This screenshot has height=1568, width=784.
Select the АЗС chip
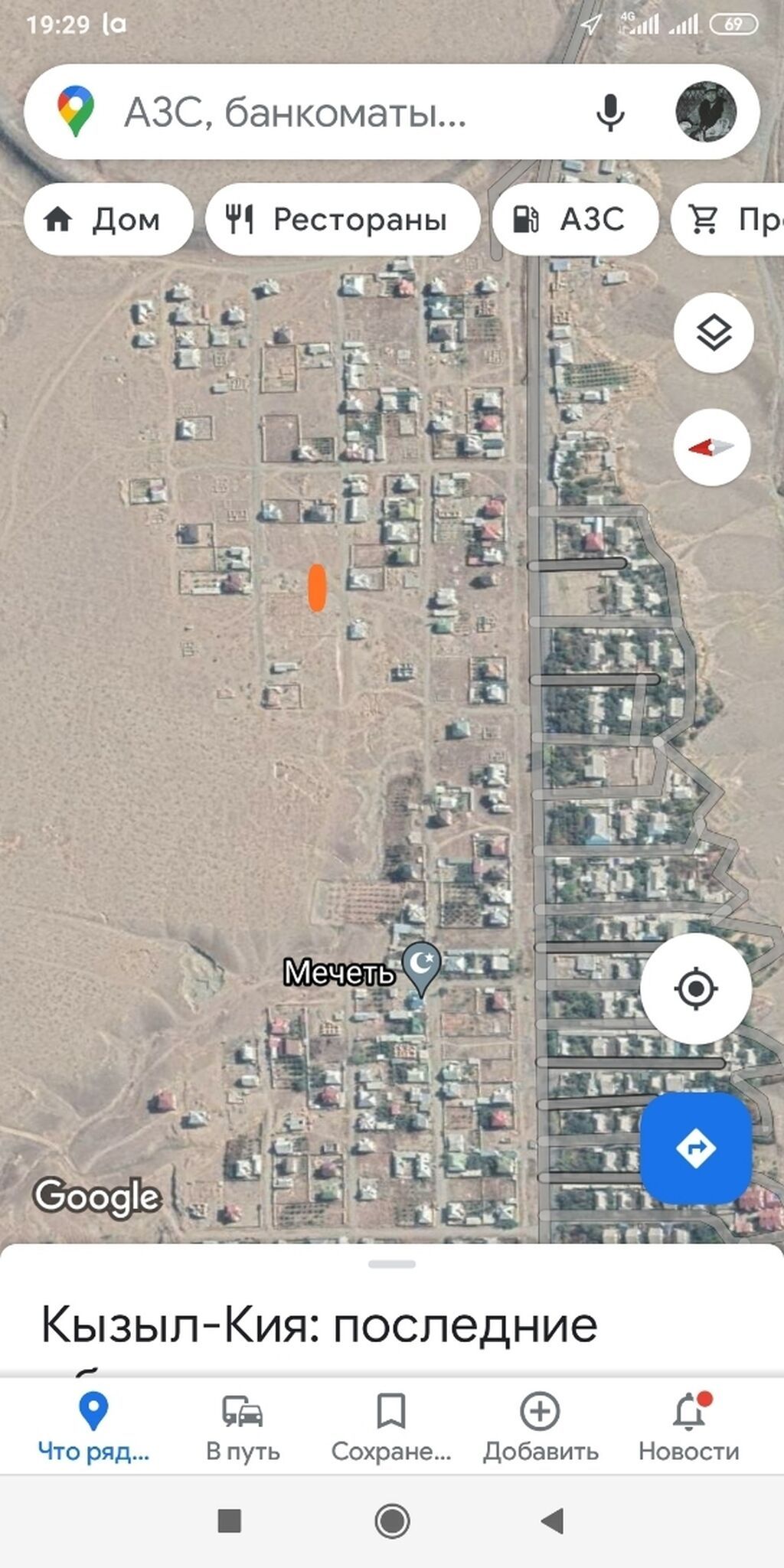pyautogui.click(x=575, y=220)
